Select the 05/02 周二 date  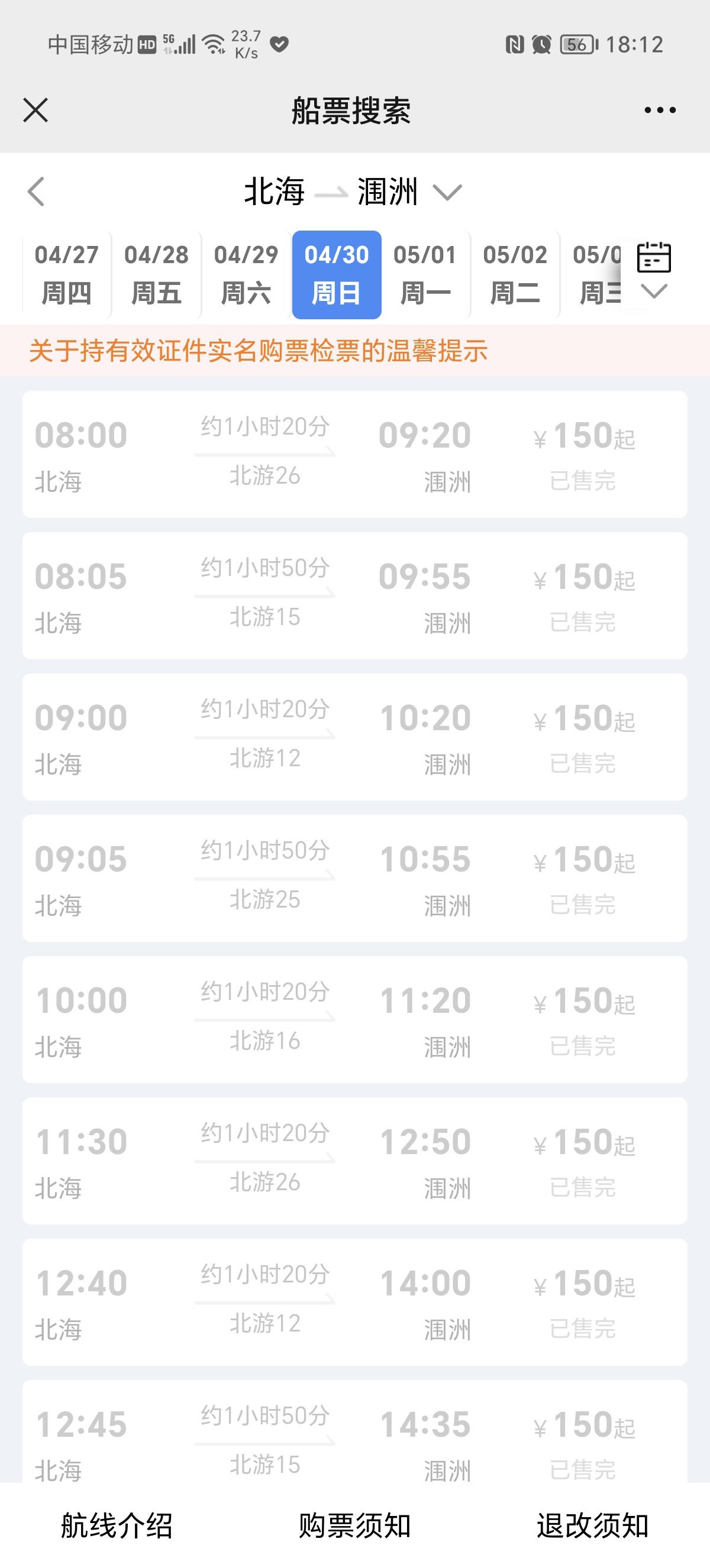click(x=515, y=274)
